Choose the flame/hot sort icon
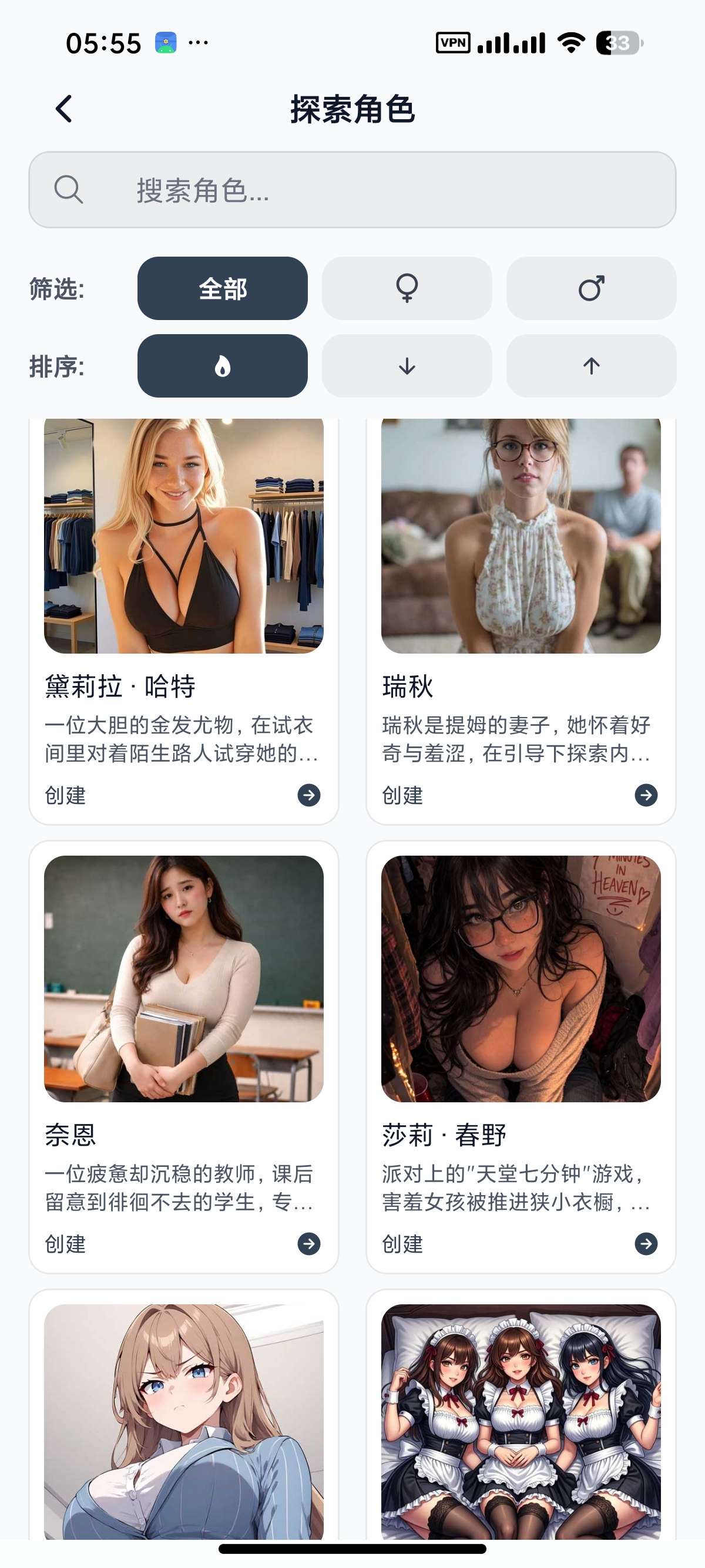The width and height of the screenshot is (705, 1568). (x=223, y=368)
